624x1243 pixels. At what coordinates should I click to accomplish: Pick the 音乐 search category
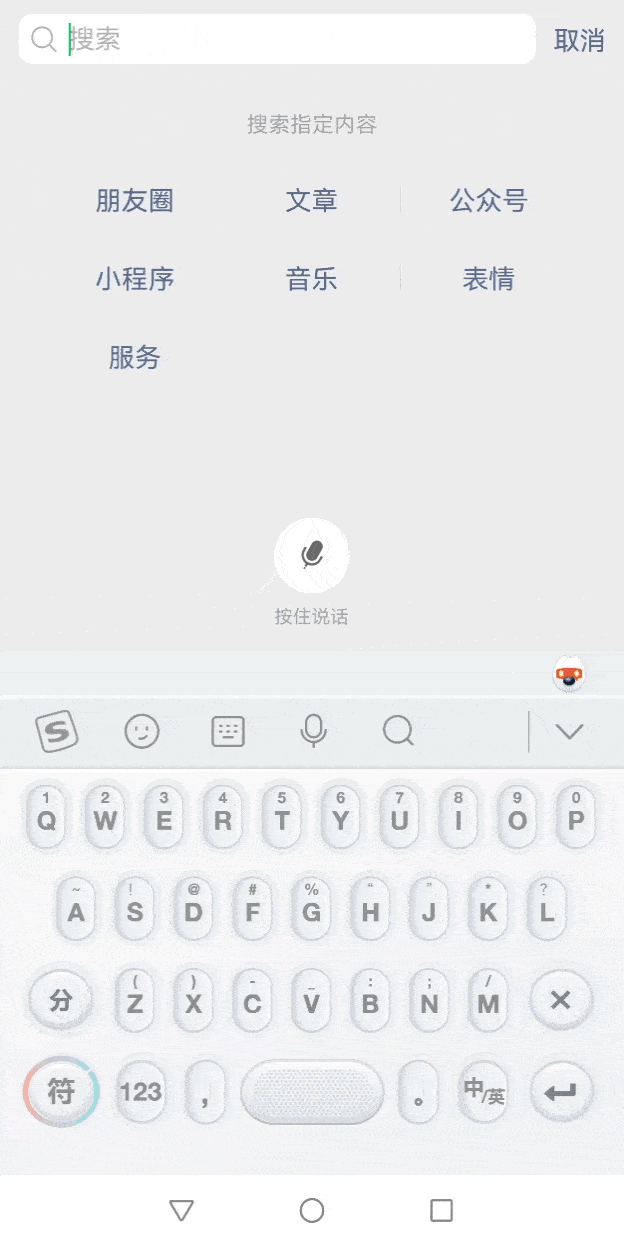coord(311,279)
